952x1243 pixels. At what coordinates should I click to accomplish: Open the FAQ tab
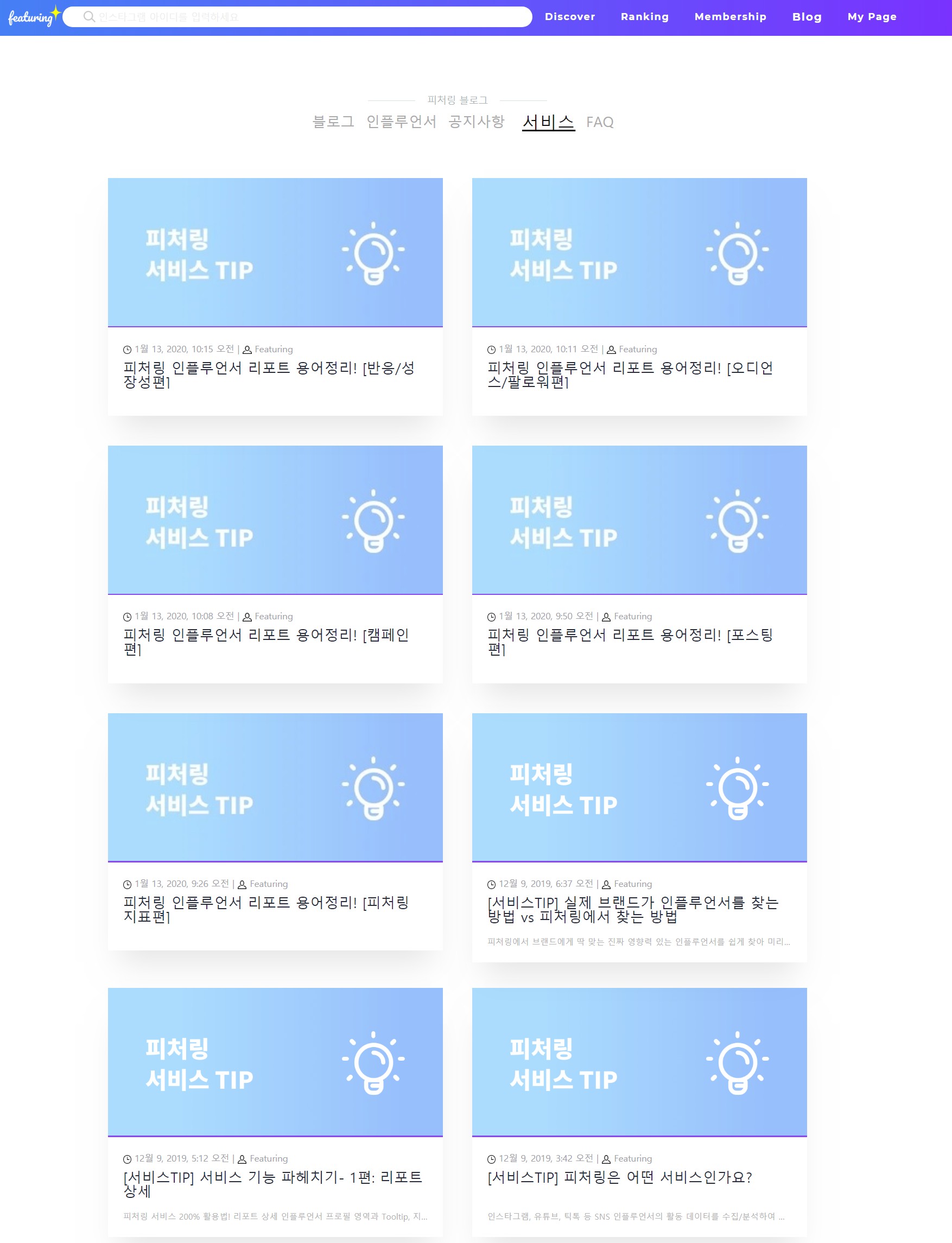click(x=600, y=122)
